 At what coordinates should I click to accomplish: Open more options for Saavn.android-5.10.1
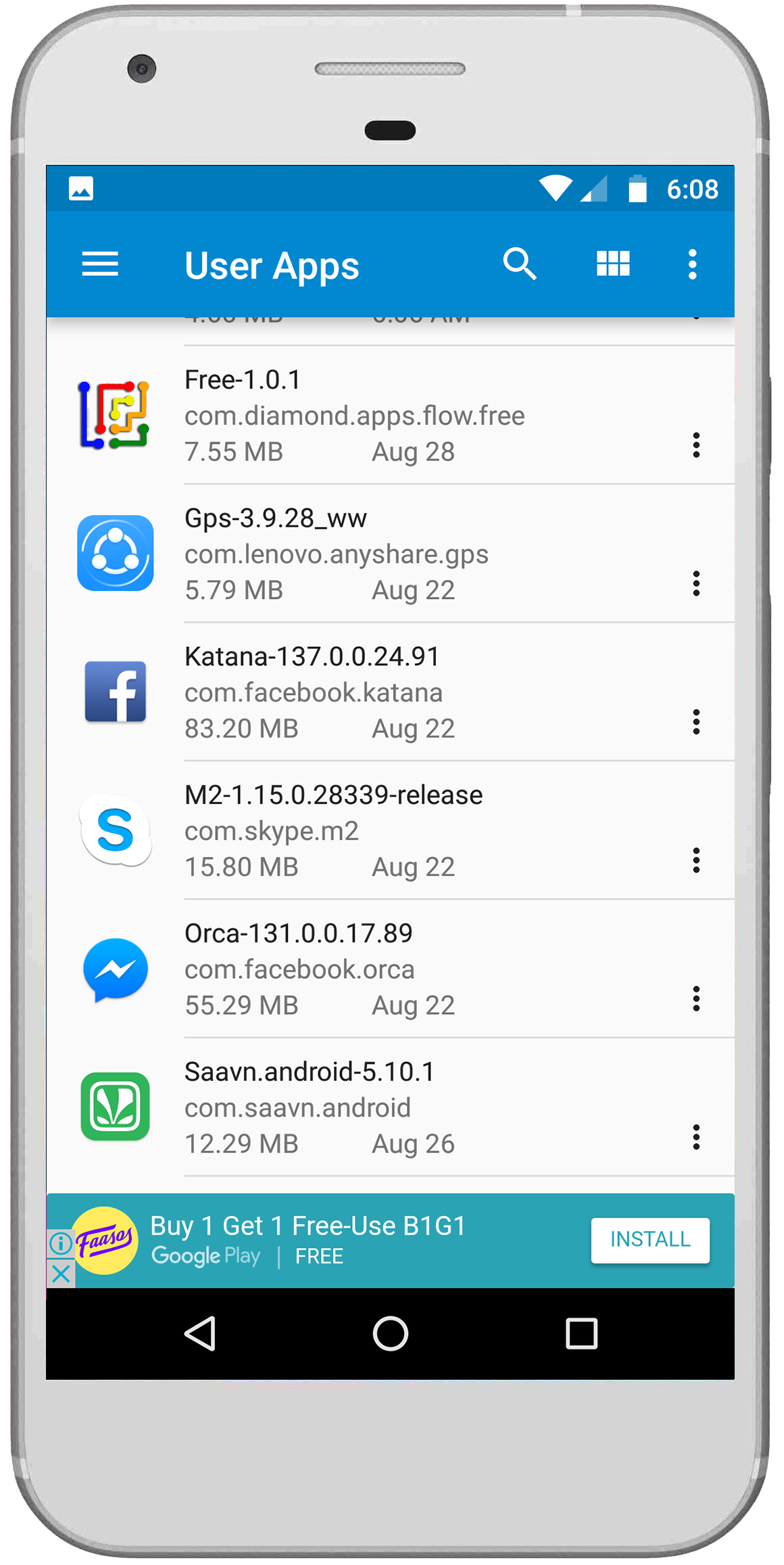696,1138
